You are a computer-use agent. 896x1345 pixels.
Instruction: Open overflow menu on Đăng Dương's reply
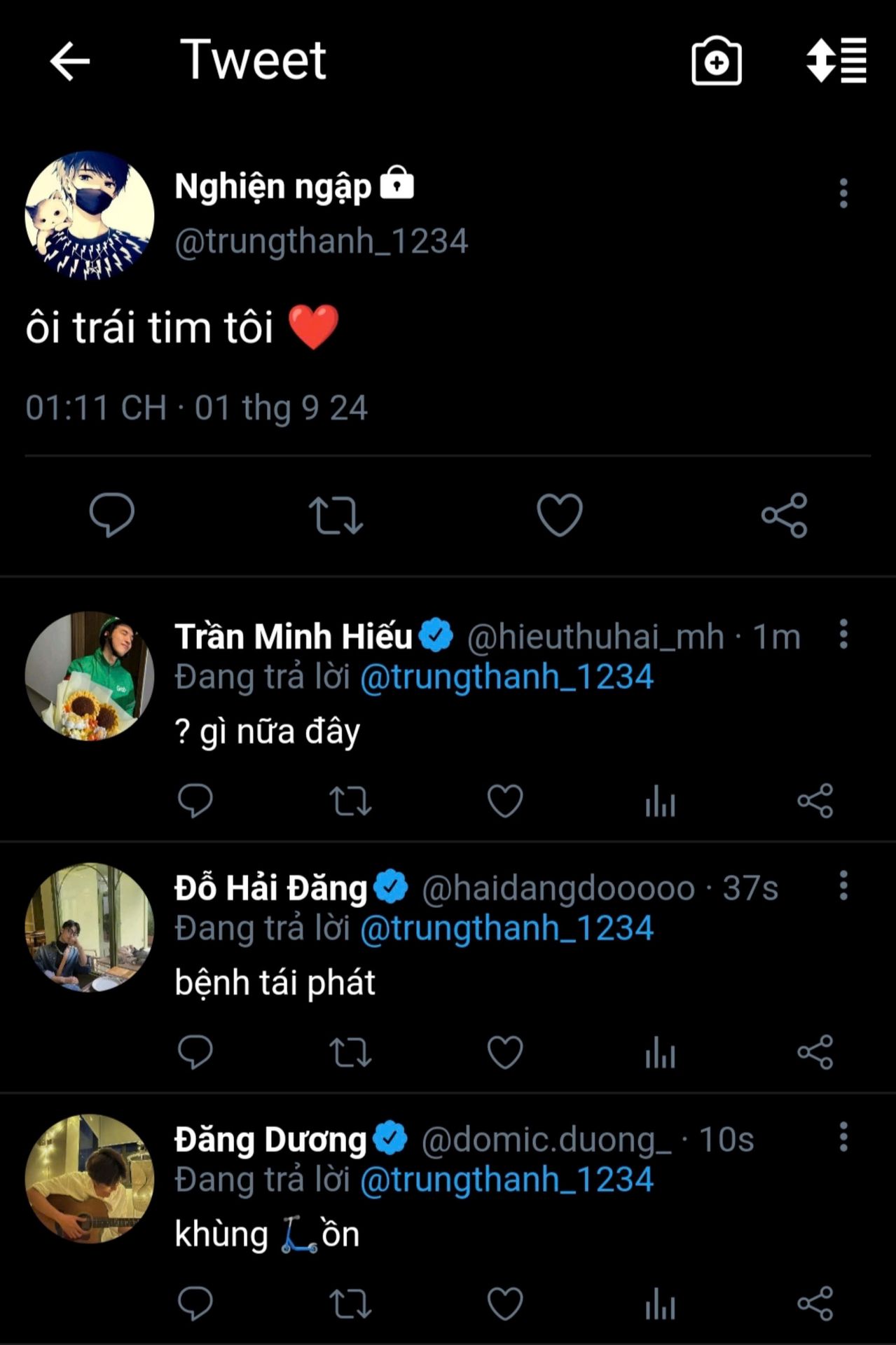(x=843, y=1137)
